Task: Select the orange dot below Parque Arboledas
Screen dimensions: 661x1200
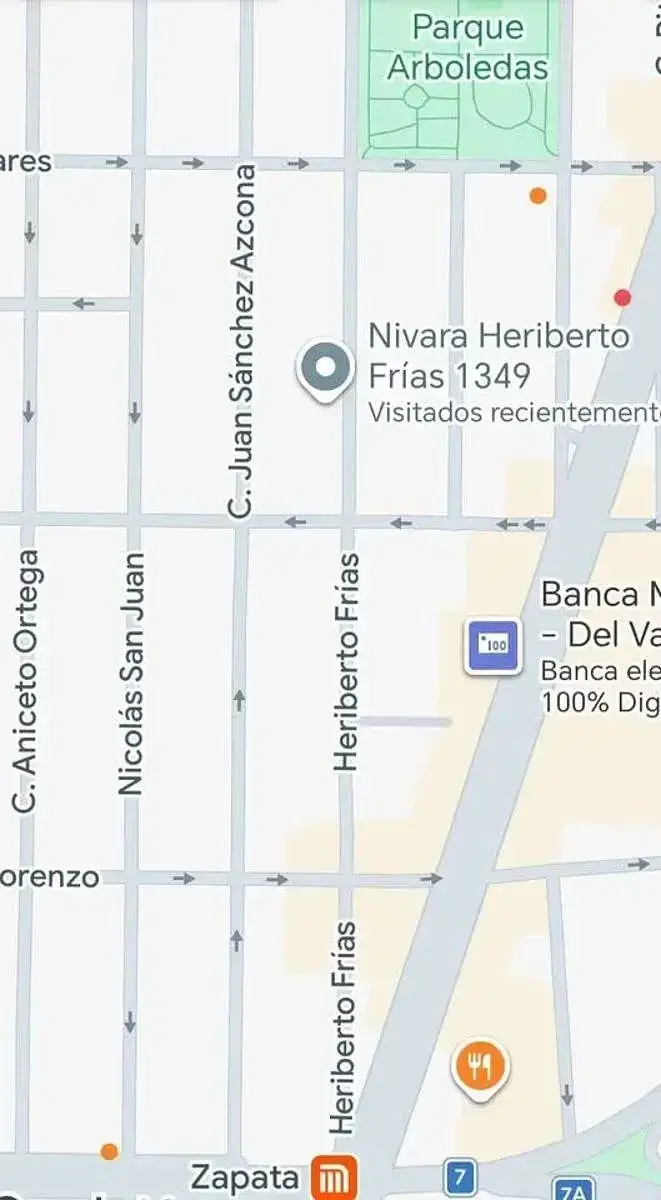Action: (538, 196)
